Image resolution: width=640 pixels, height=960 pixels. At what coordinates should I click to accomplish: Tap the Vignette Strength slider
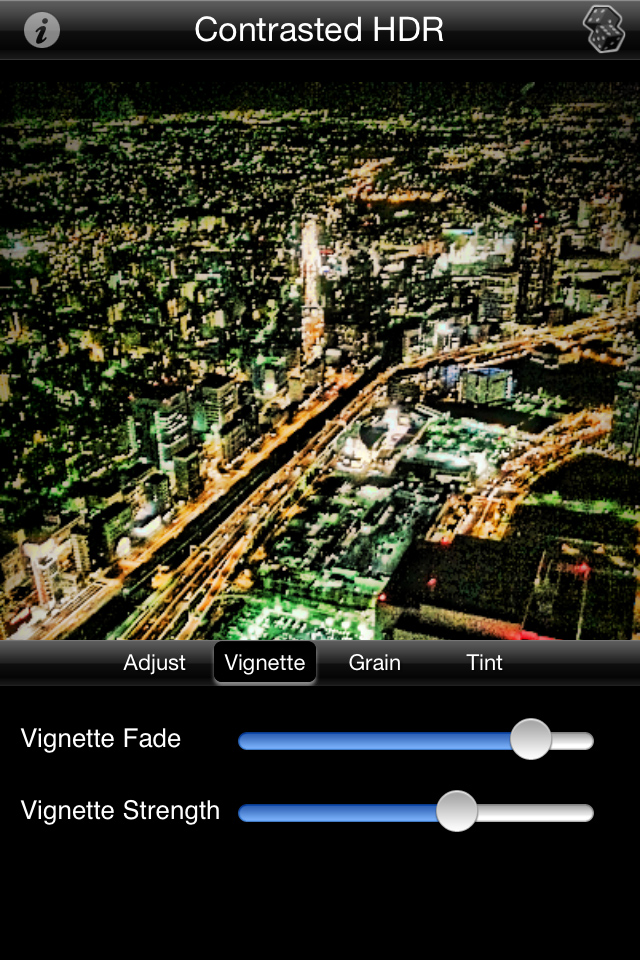click(457, 811)
